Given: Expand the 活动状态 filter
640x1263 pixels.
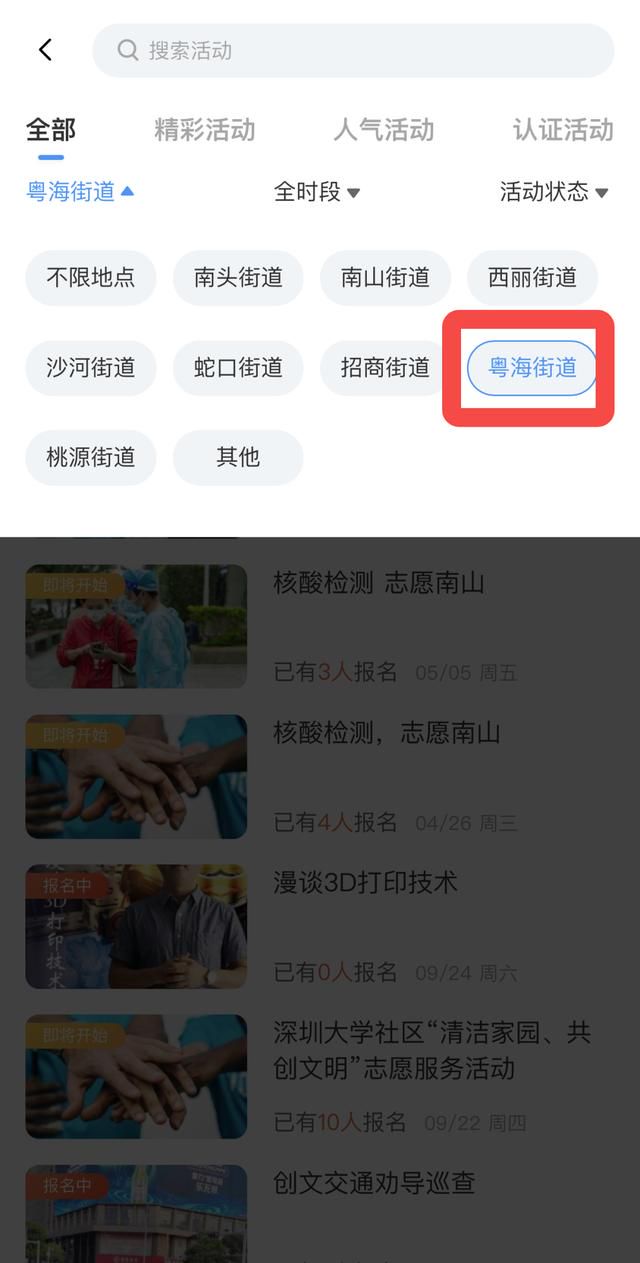Looking at the screenshot, I should pyautogui.click(x=554, y=192).
